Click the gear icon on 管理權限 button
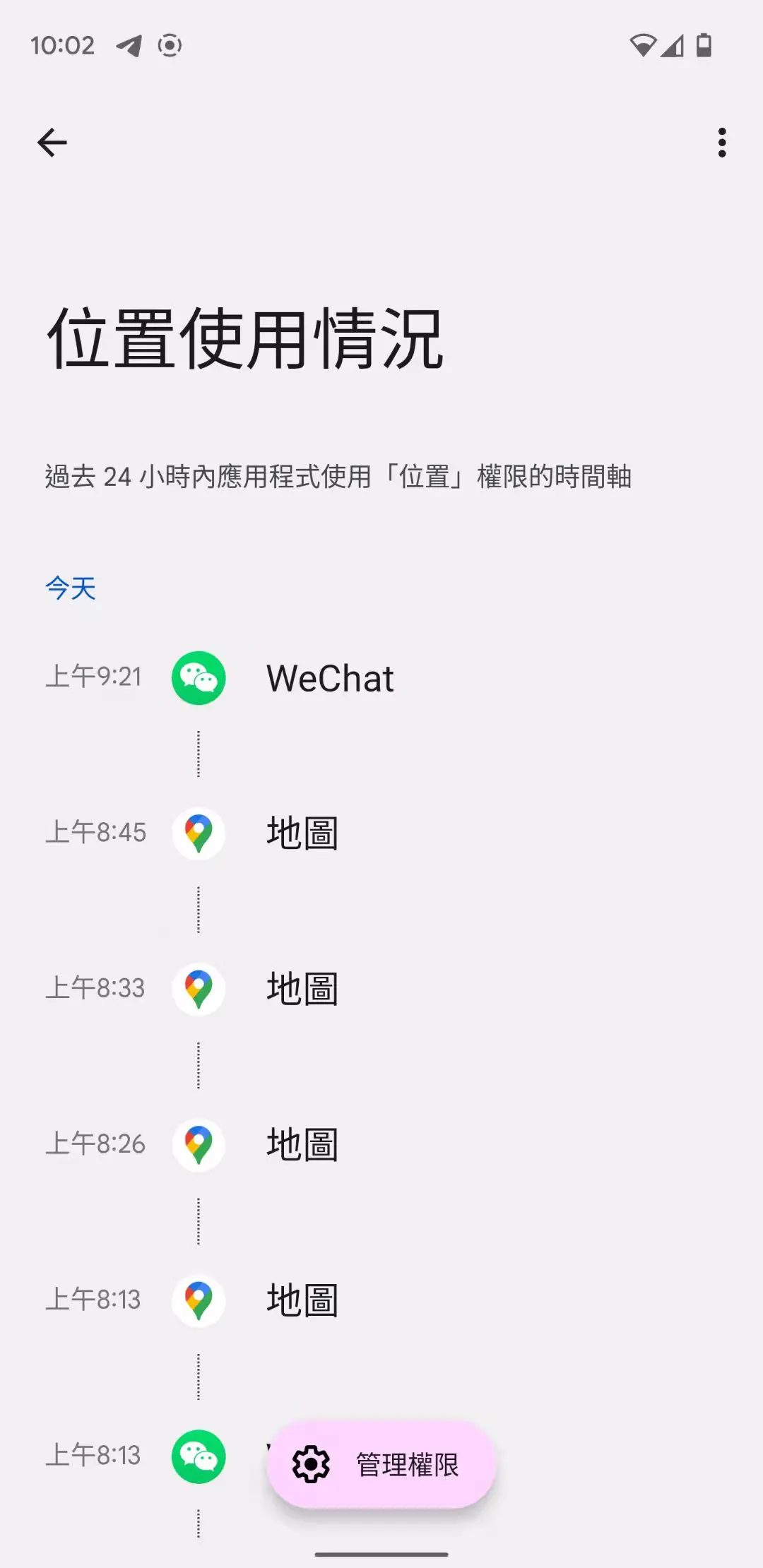The height and width of the screenshot is (1568, 763). click(311, 1459)
